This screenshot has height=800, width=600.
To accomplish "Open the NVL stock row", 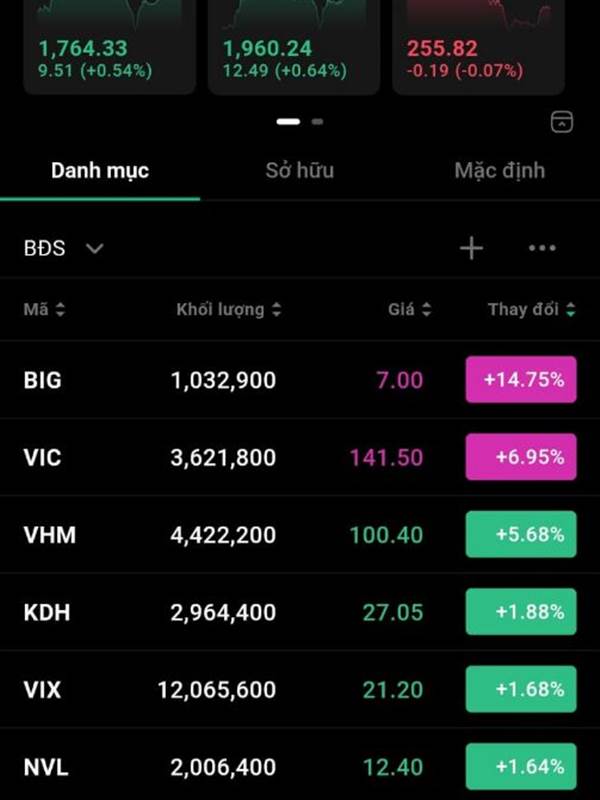I will pyautogui.click(x=300, y=765).
